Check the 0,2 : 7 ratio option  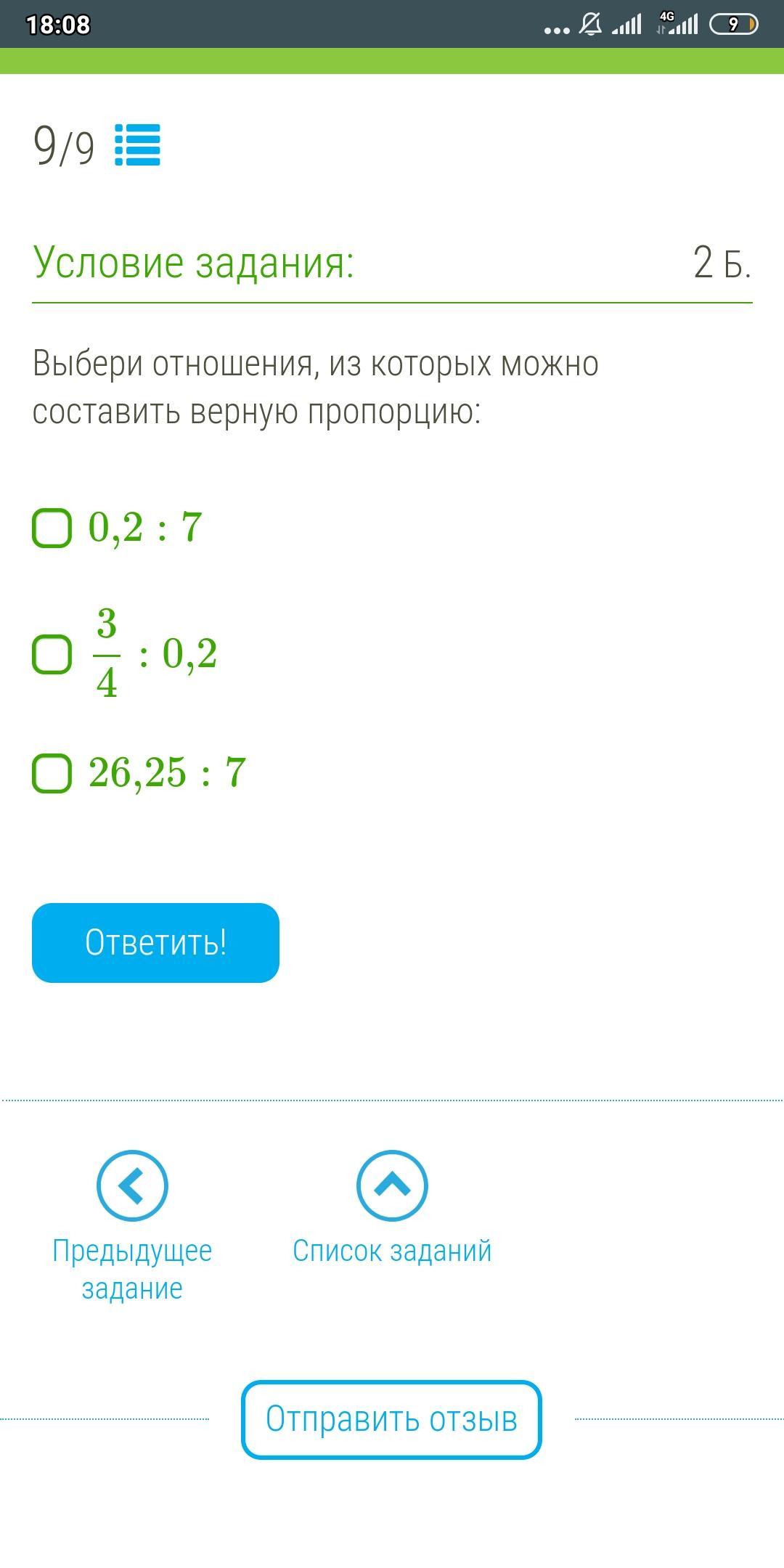(x=52, y=528)
